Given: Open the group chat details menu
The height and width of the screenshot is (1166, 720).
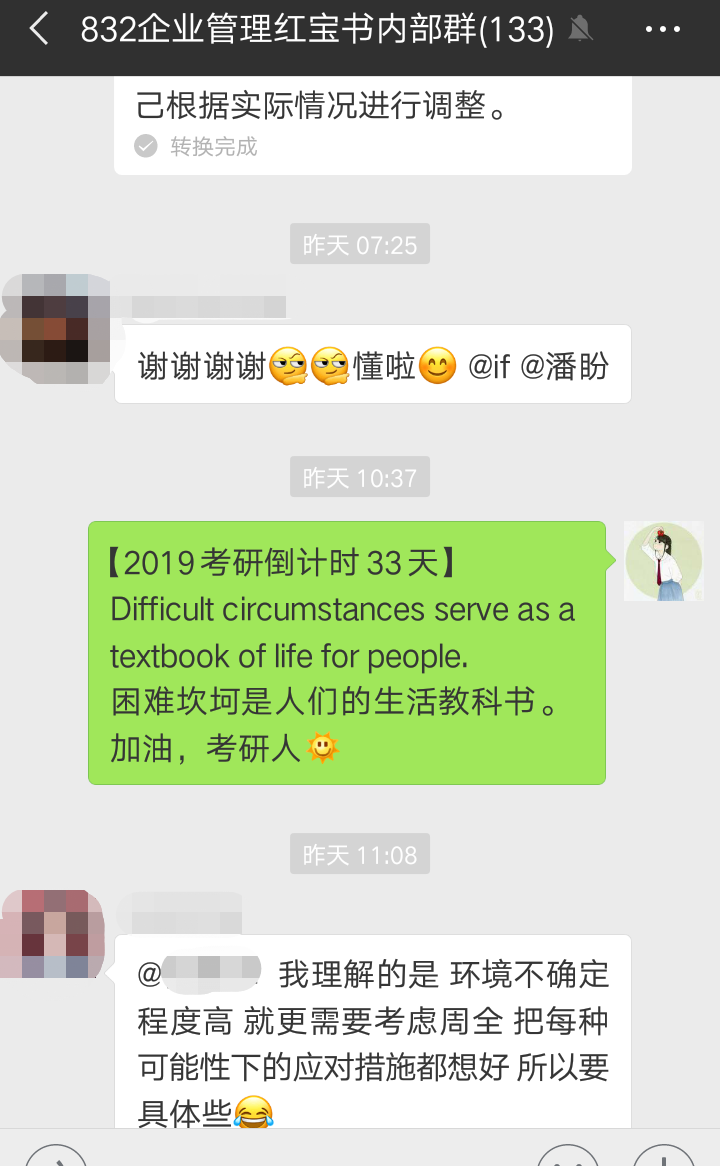Looking at the screenshot, I should [663, 30].
